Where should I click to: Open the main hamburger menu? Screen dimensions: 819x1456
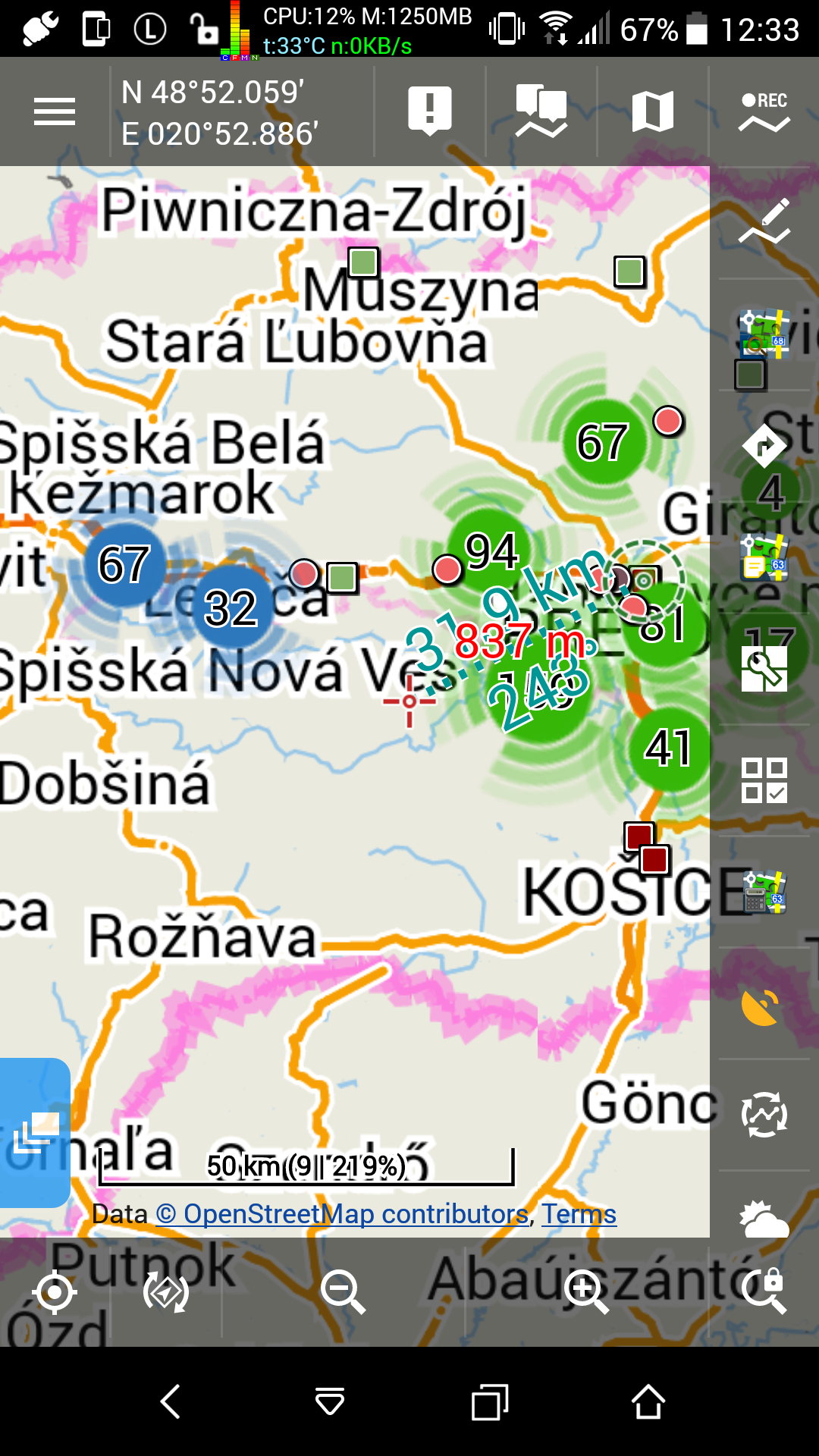pos(55,112)
